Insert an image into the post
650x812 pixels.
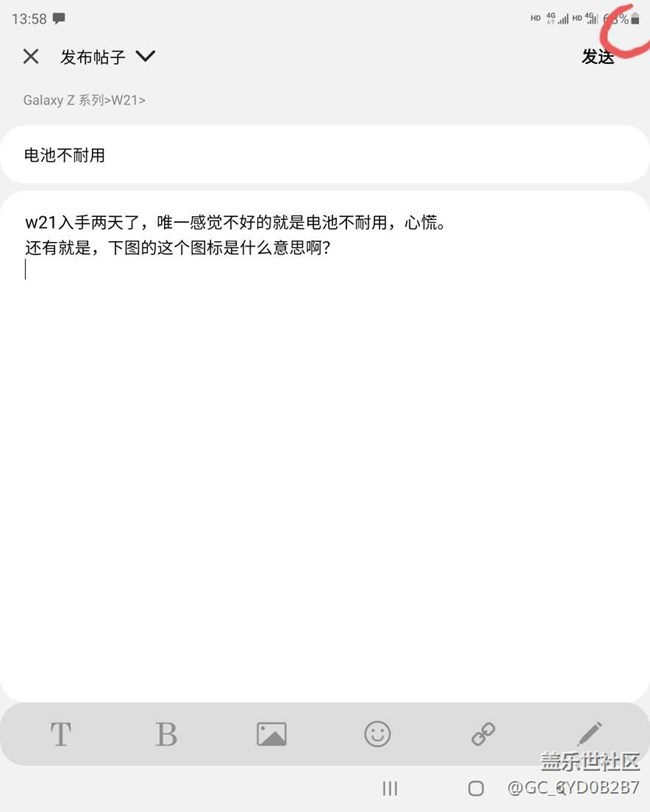[271, 735]
